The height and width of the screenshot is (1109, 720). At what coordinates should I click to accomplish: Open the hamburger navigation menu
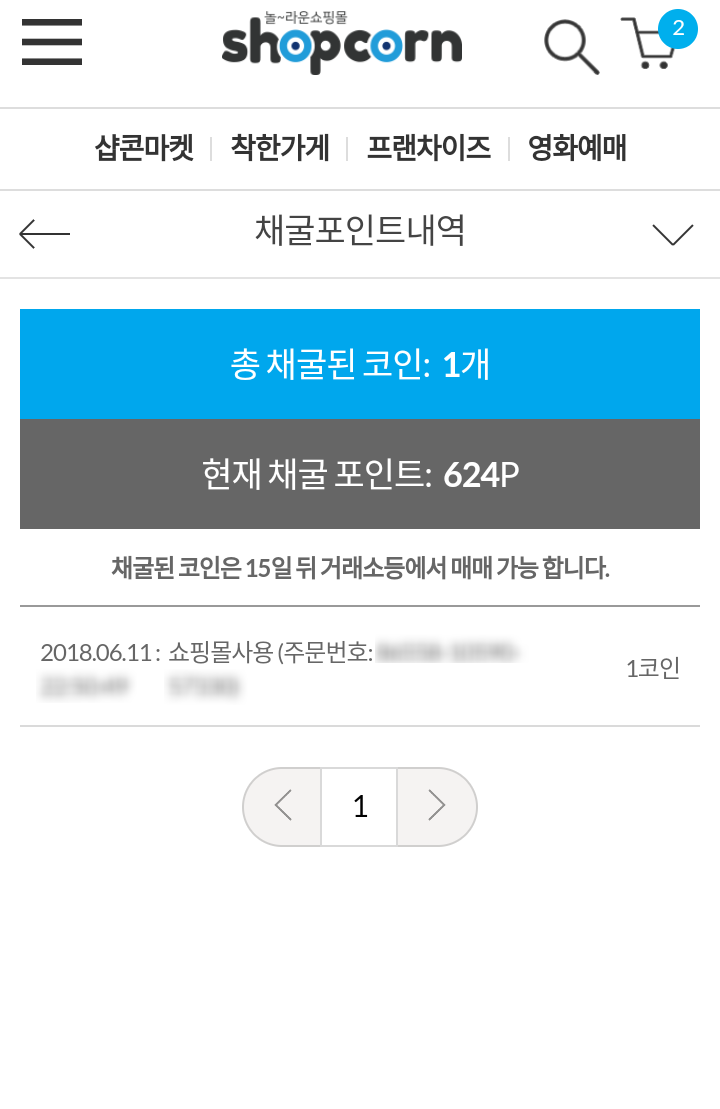[51, 44]
